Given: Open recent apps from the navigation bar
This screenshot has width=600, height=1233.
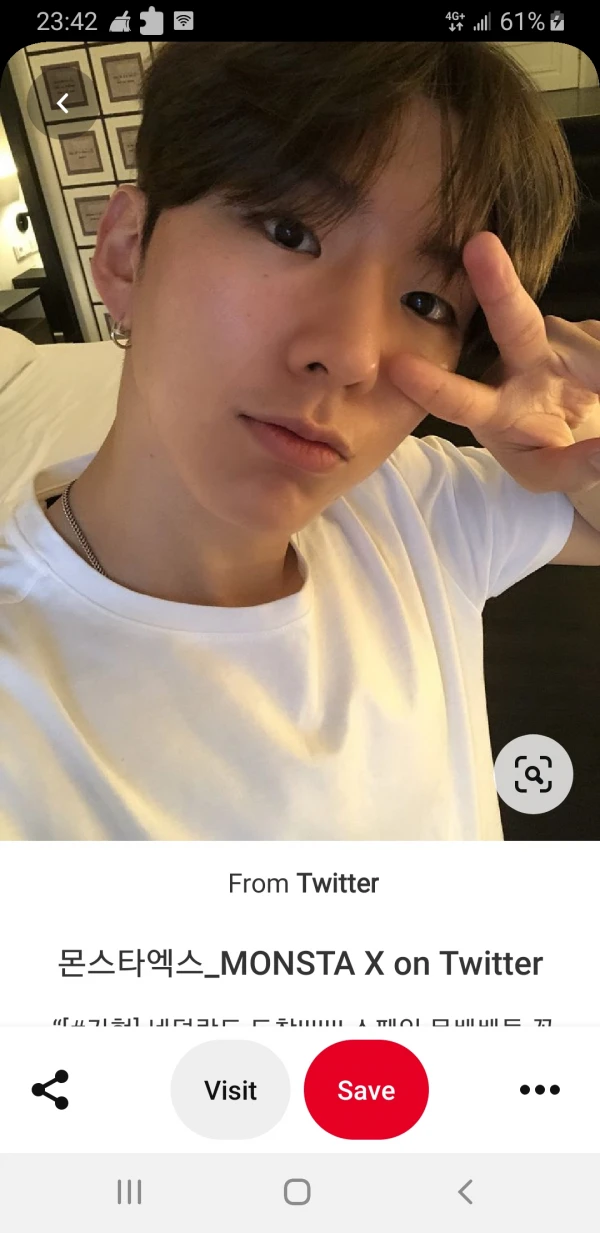Looking at the screenshot, I should 129,1191.
